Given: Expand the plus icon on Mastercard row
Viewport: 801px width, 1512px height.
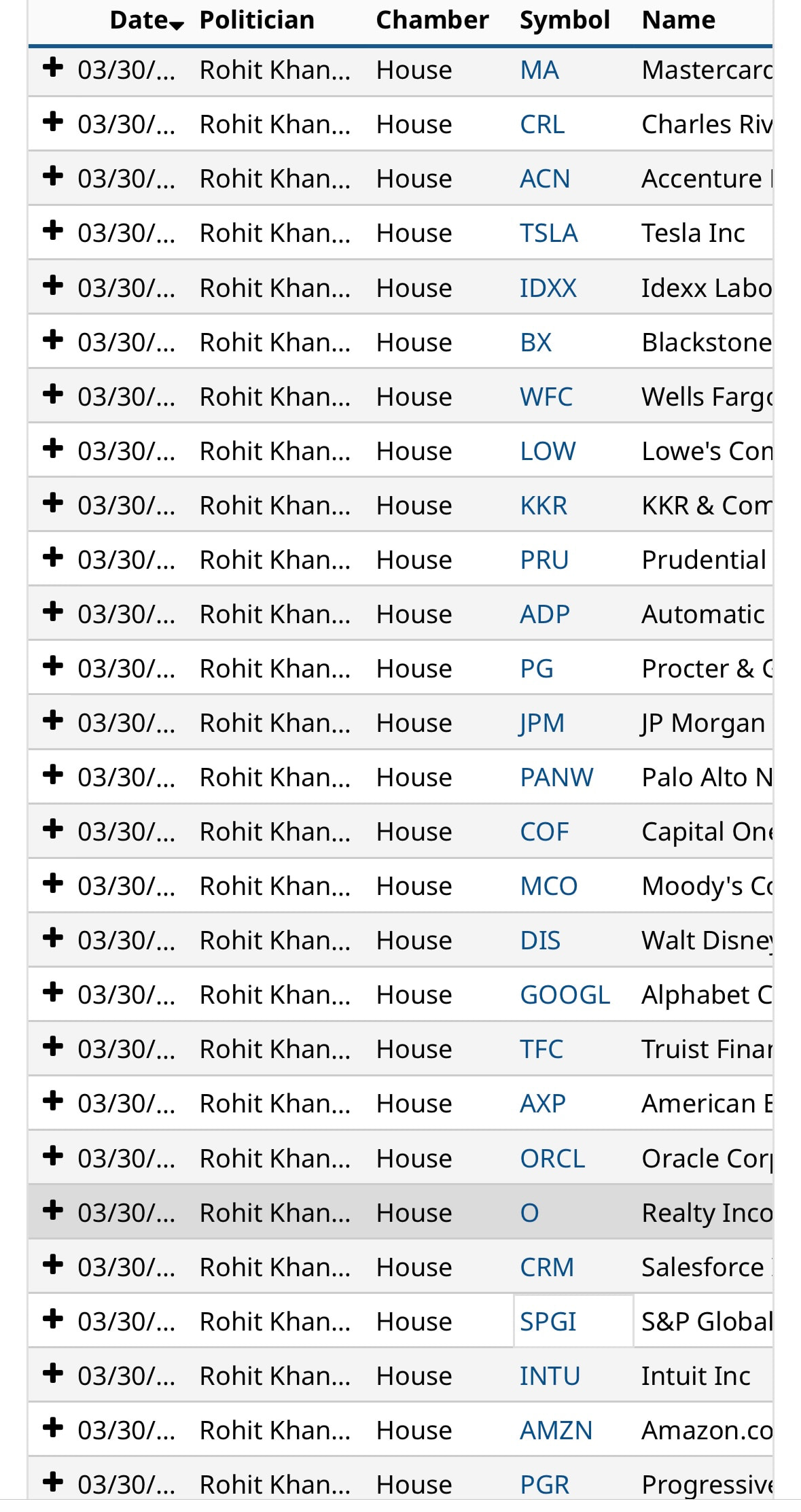Looking at the screenshot, I should point(52,67).
